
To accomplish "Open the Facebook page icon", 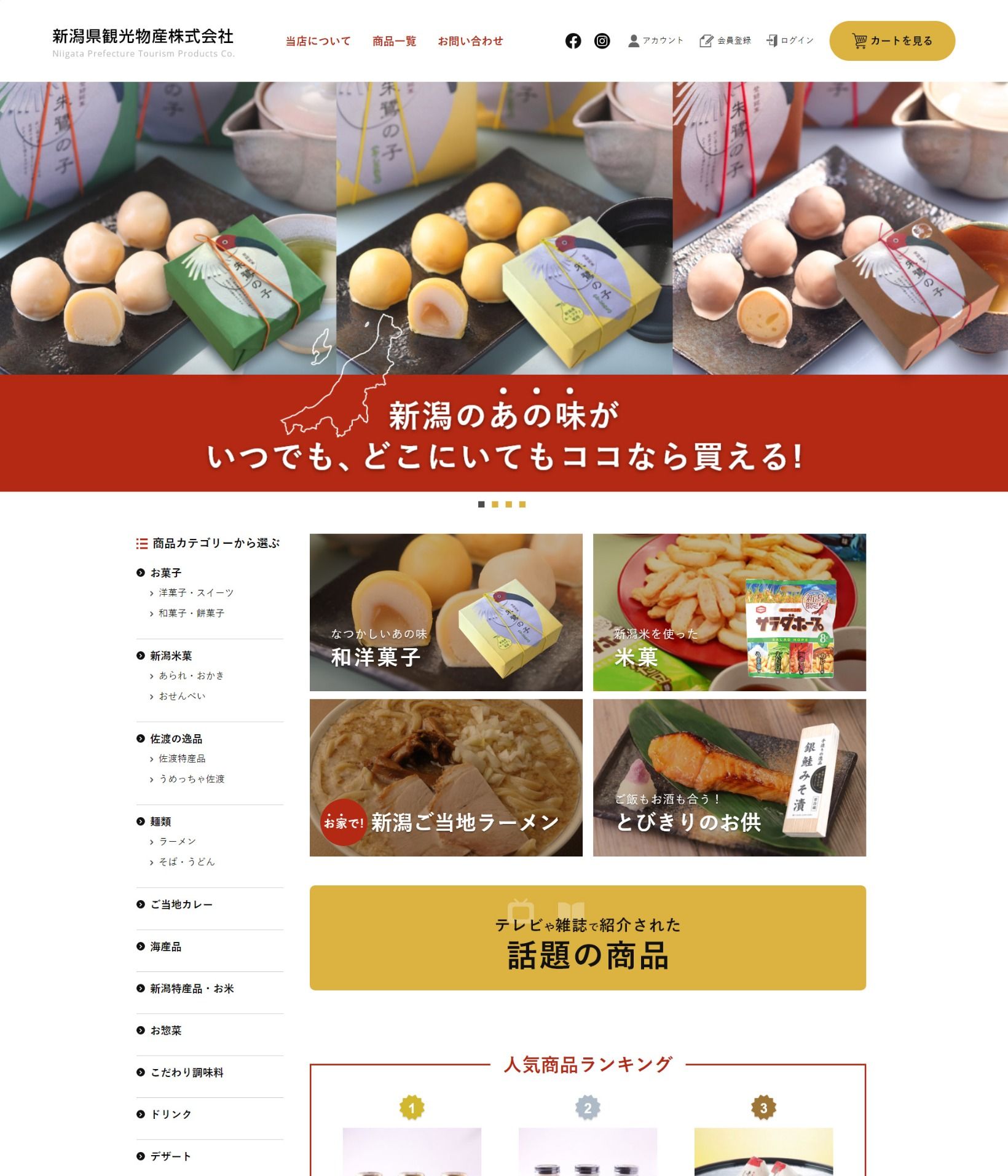I will pos(573,41).
